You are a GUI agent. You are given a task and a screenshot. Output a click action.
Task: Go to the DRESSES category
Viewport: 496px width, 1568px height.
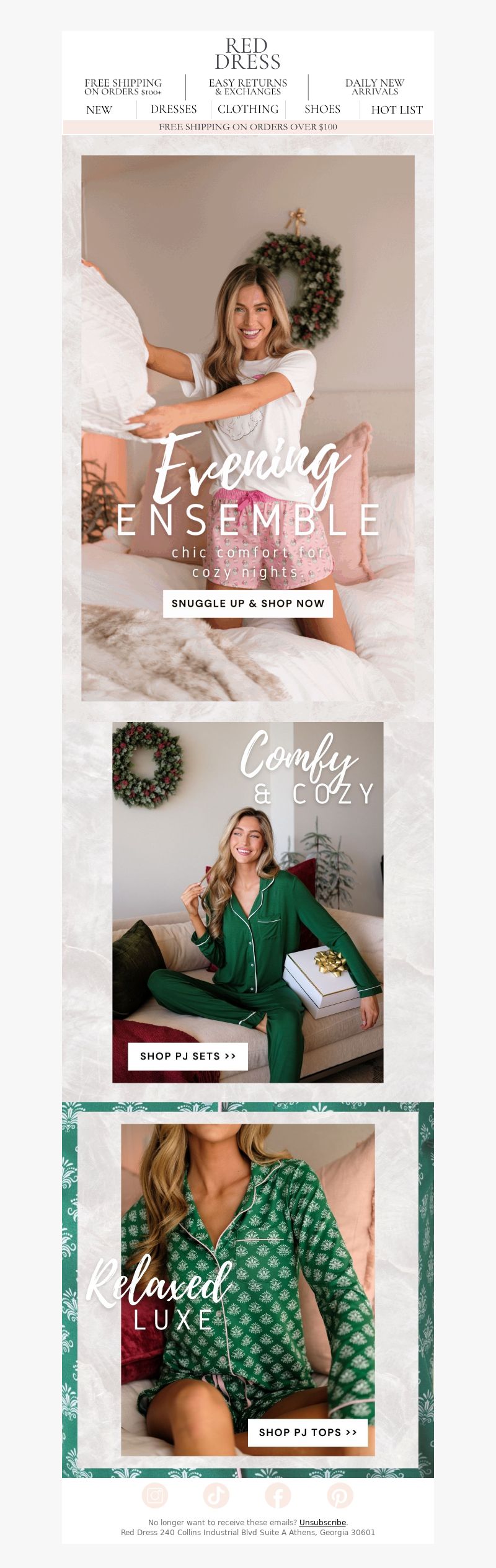point(174,110)
